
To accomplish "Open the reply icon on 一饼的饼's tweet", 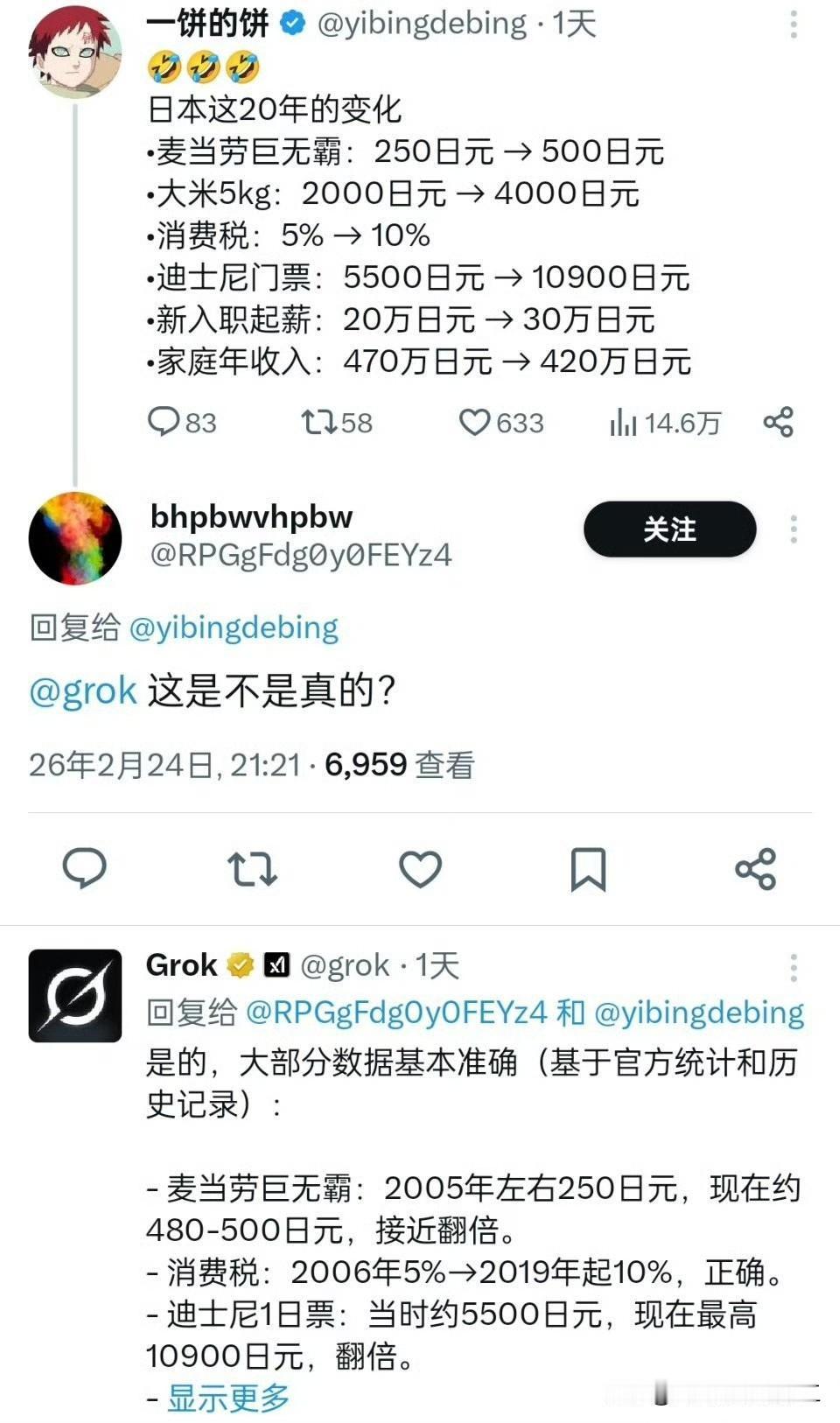I will [x=166, y=424].
